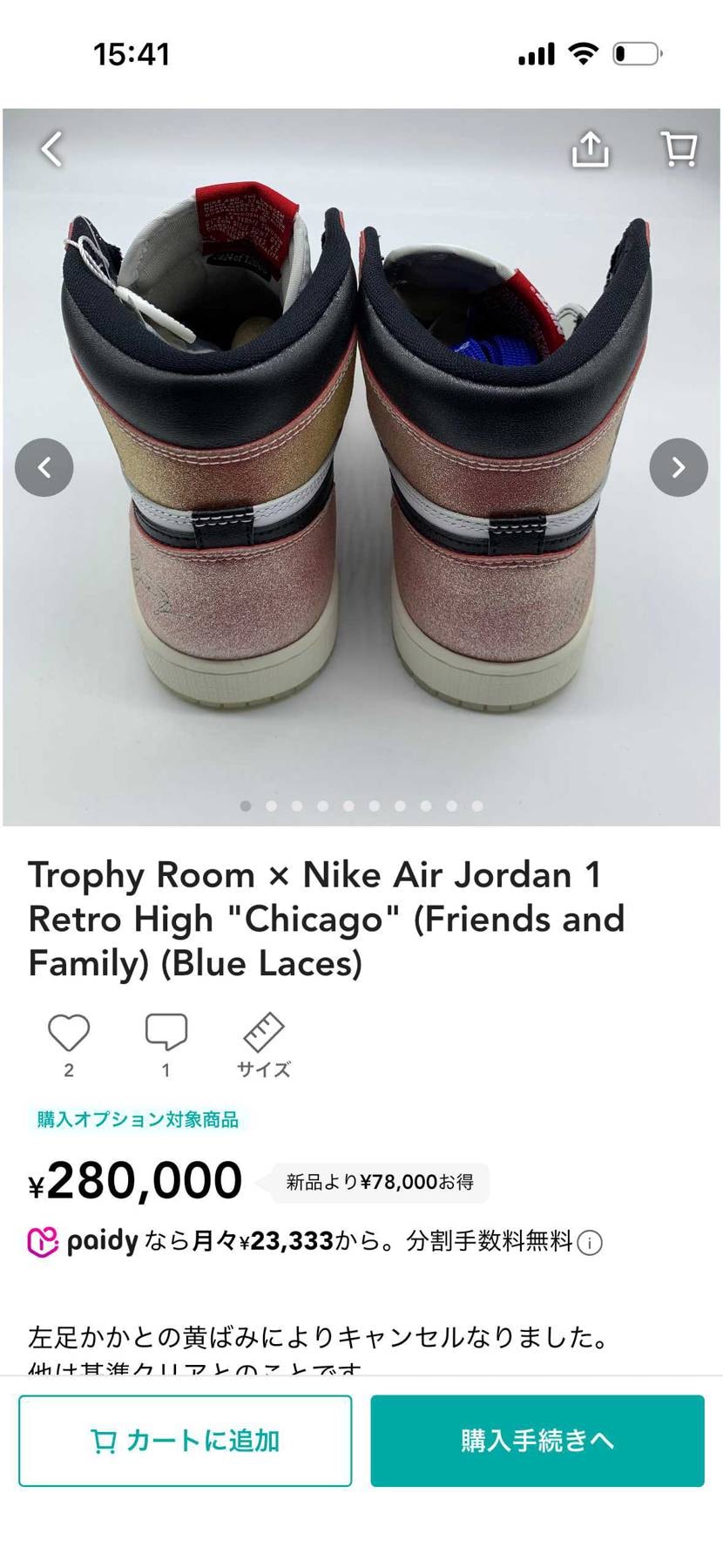Screen dimensions: 723x1568
Task: Proceed with 購入手続きへ button
Action: [x=537, y=1440]
